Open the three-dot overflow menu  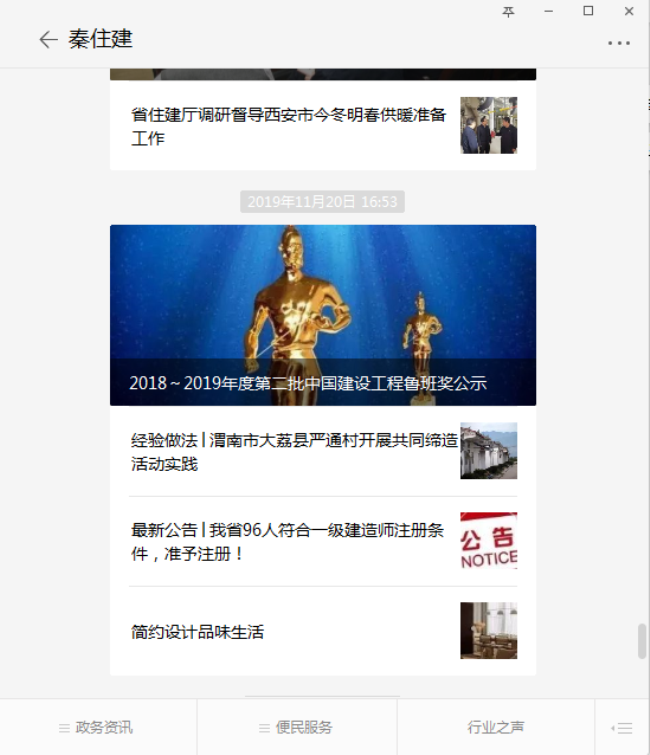(619, 43)
